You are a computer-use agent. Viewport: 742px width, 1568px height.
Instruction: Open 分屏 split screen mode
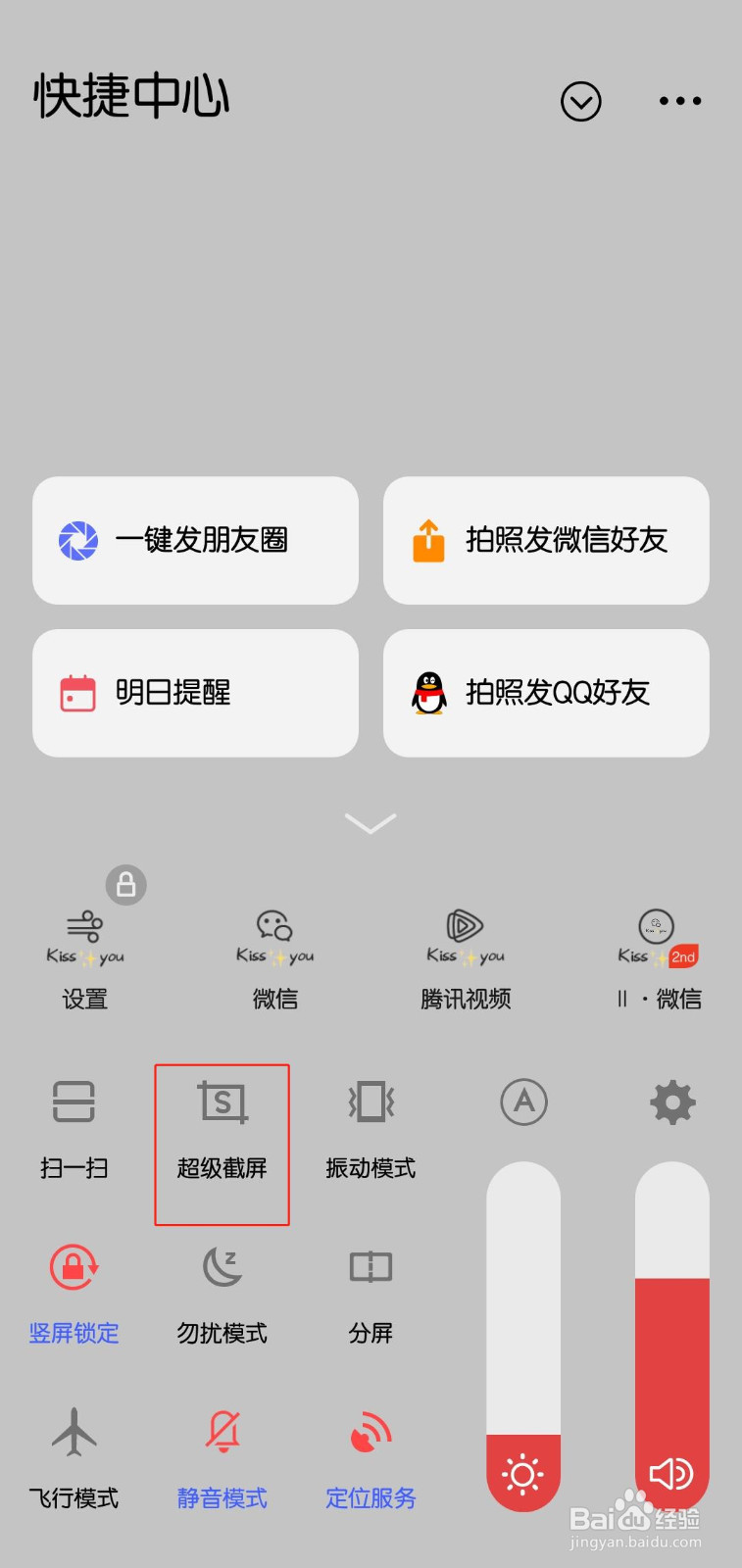click(x=370, y=1294)
